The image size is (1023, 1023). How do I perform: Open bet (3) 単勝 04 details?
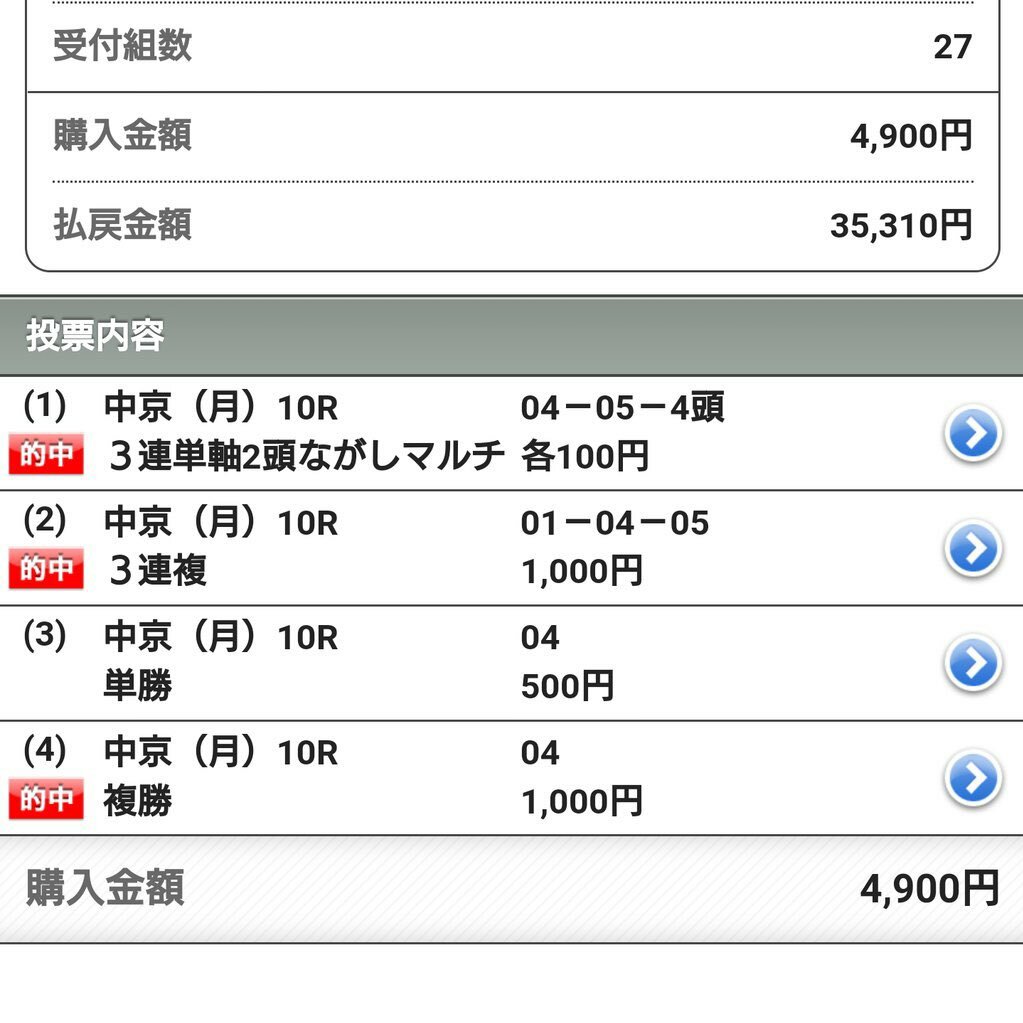click(x=973, y=663)
